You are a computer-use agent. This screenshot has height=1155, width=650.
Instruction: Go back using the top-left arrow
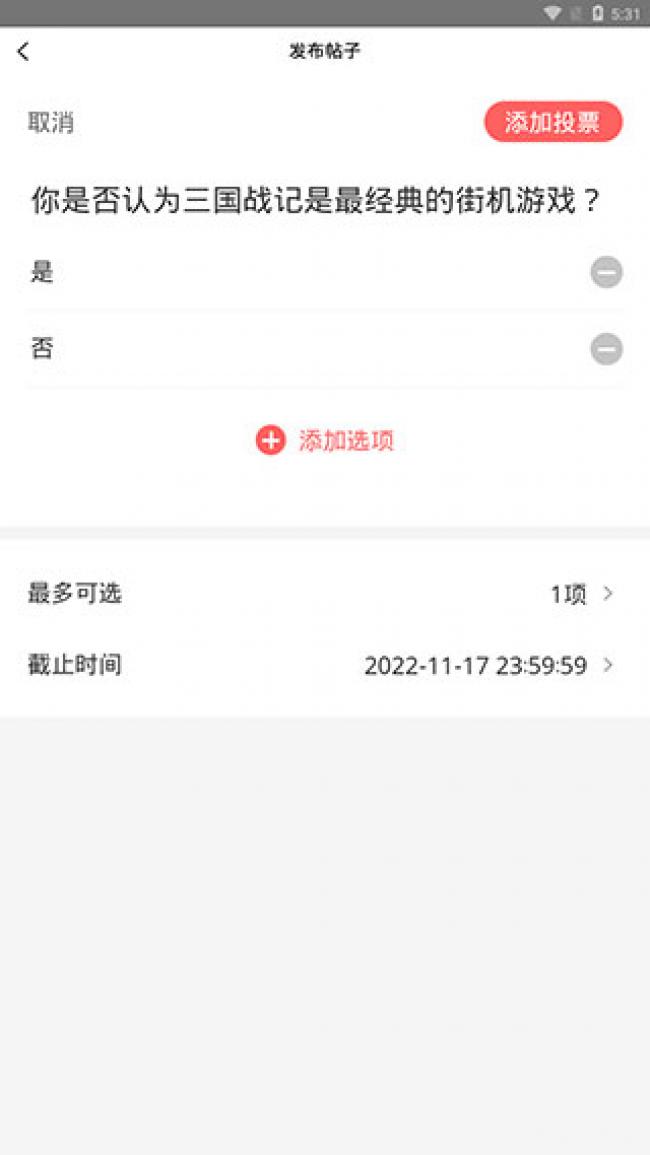24,52
